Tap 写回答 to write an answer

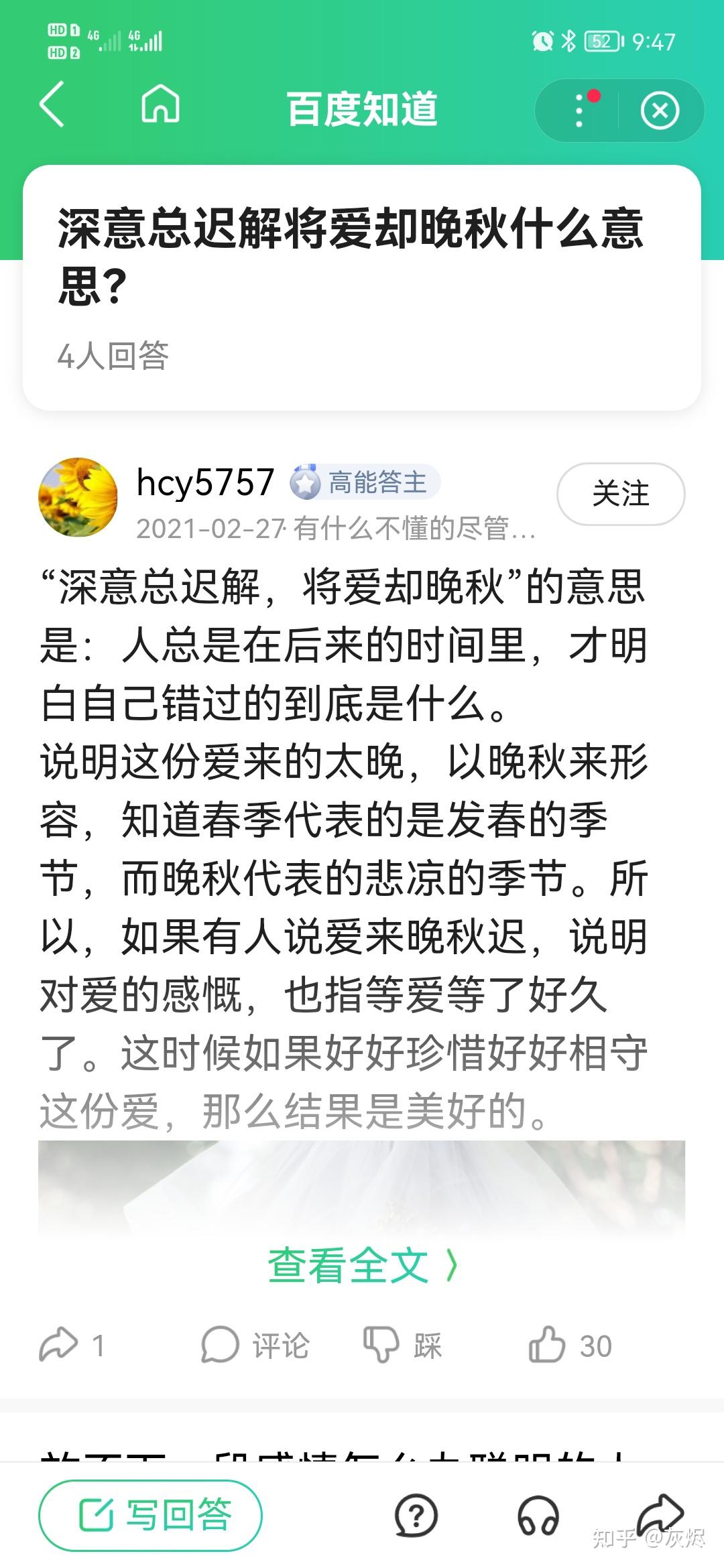(x=150, y=1516)
